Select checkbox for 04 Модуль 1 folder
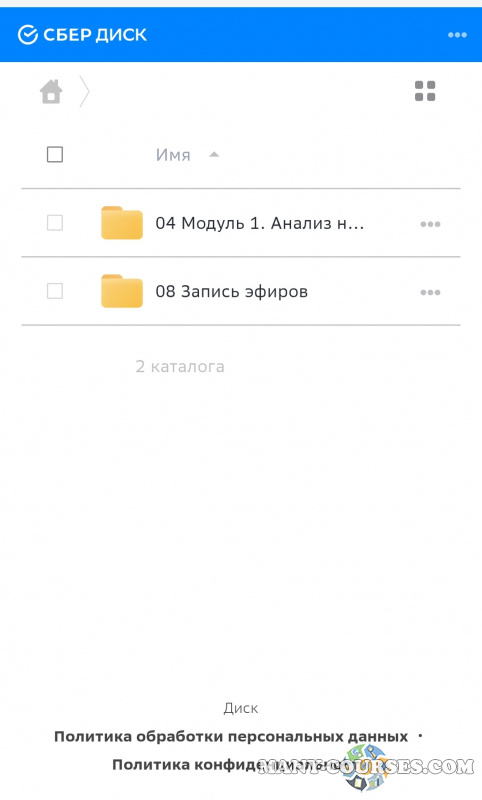Viewport: 482px width, 800px height. [x=55, y=223]
